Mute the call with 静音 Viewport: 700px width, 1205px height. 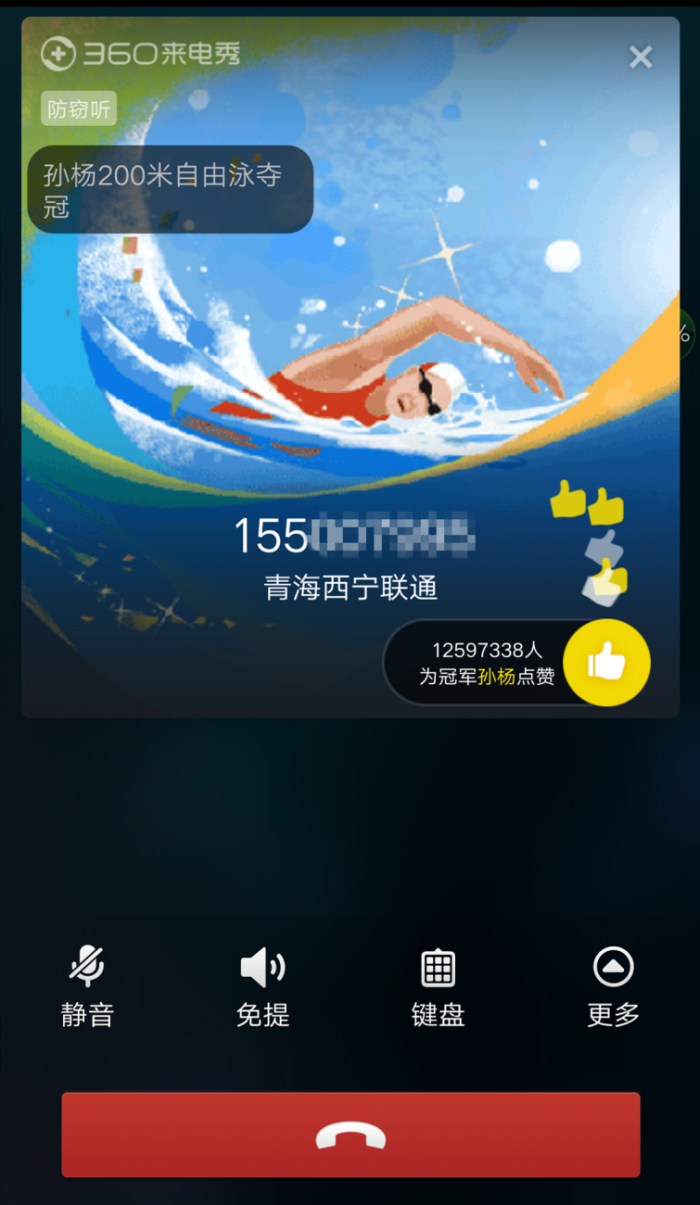pyautogui.click(x=88, y=987)
